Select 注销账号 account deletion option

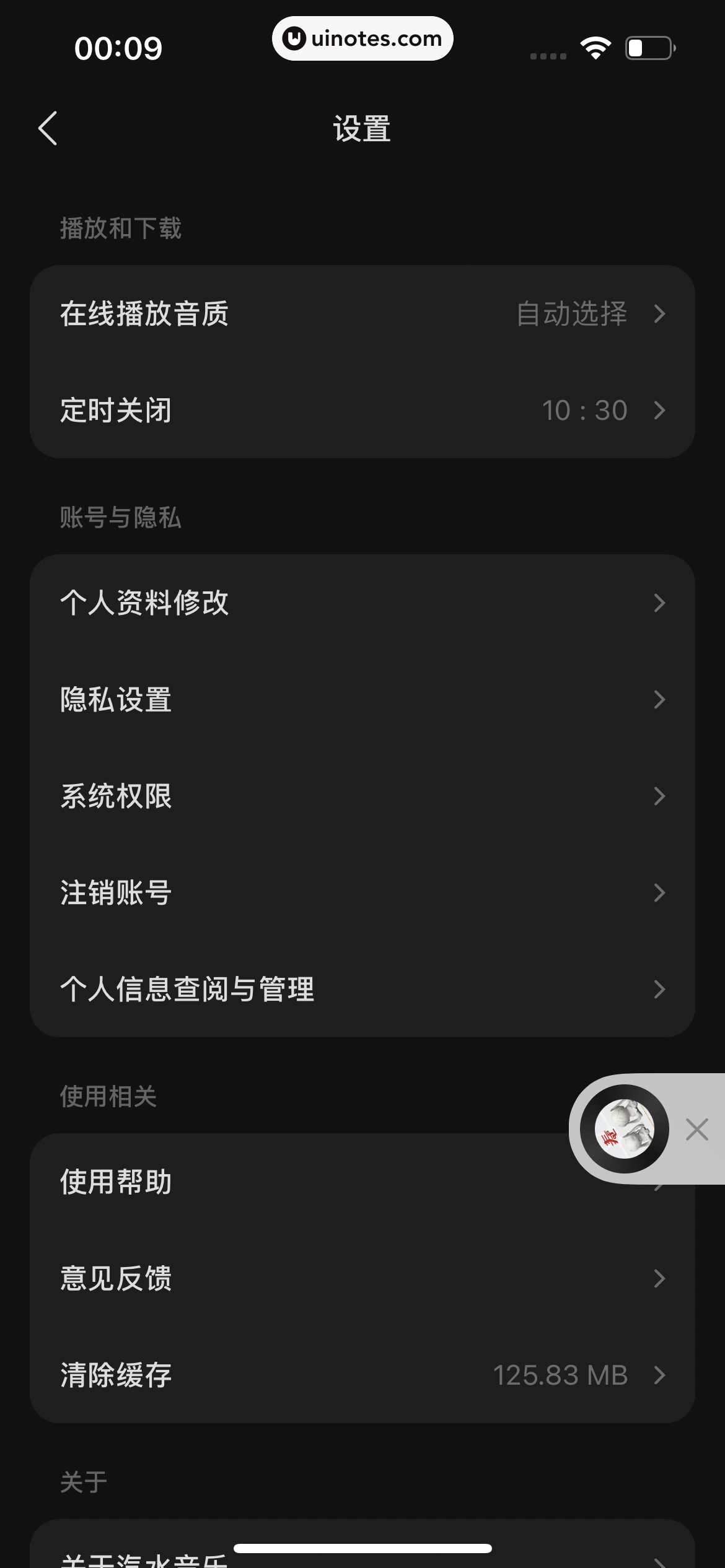pyautogui.click(x=362, y=892)
